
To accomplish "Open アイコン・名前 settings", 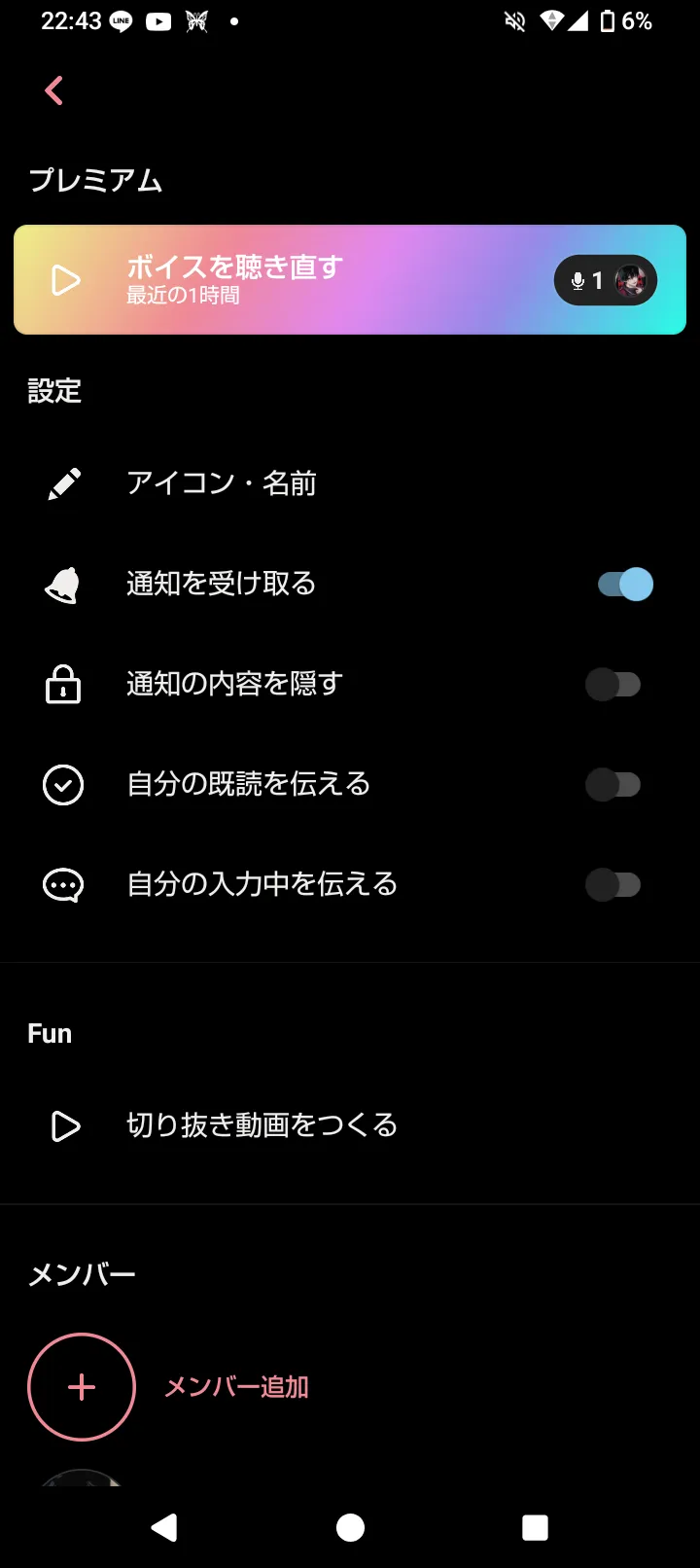I will pyautogui.click(x=222, y=483).
